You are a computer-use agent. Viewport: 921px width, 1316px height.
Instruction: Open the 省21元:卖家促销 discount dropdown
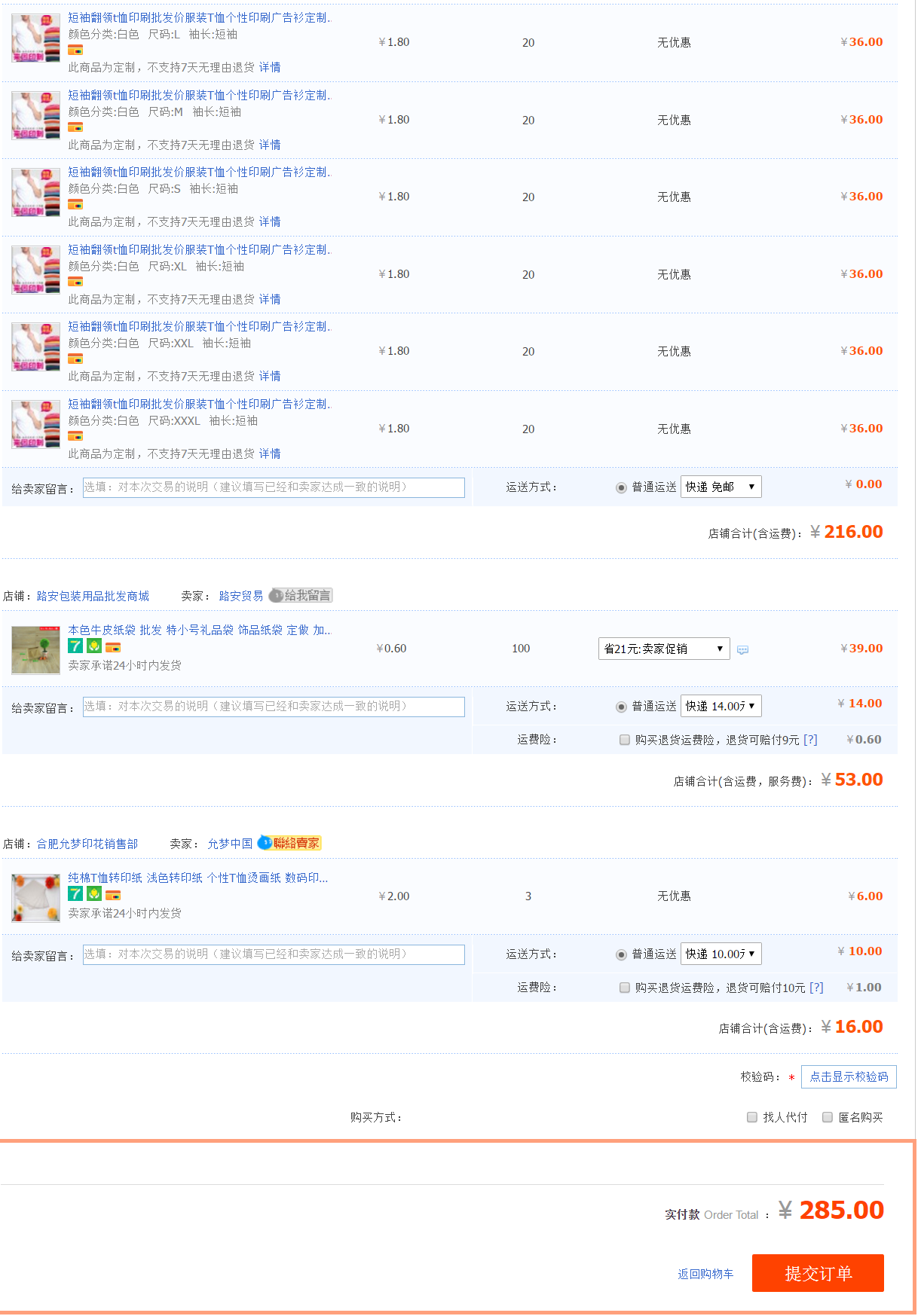(663, 649)
